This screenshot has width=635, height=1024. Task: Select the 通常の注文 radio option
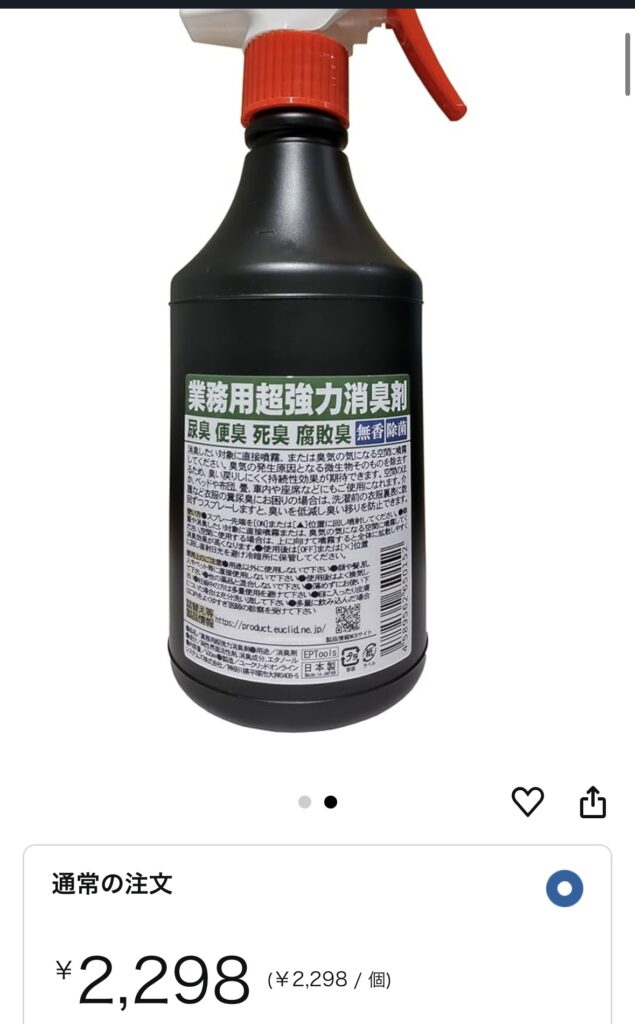point(564,888)
